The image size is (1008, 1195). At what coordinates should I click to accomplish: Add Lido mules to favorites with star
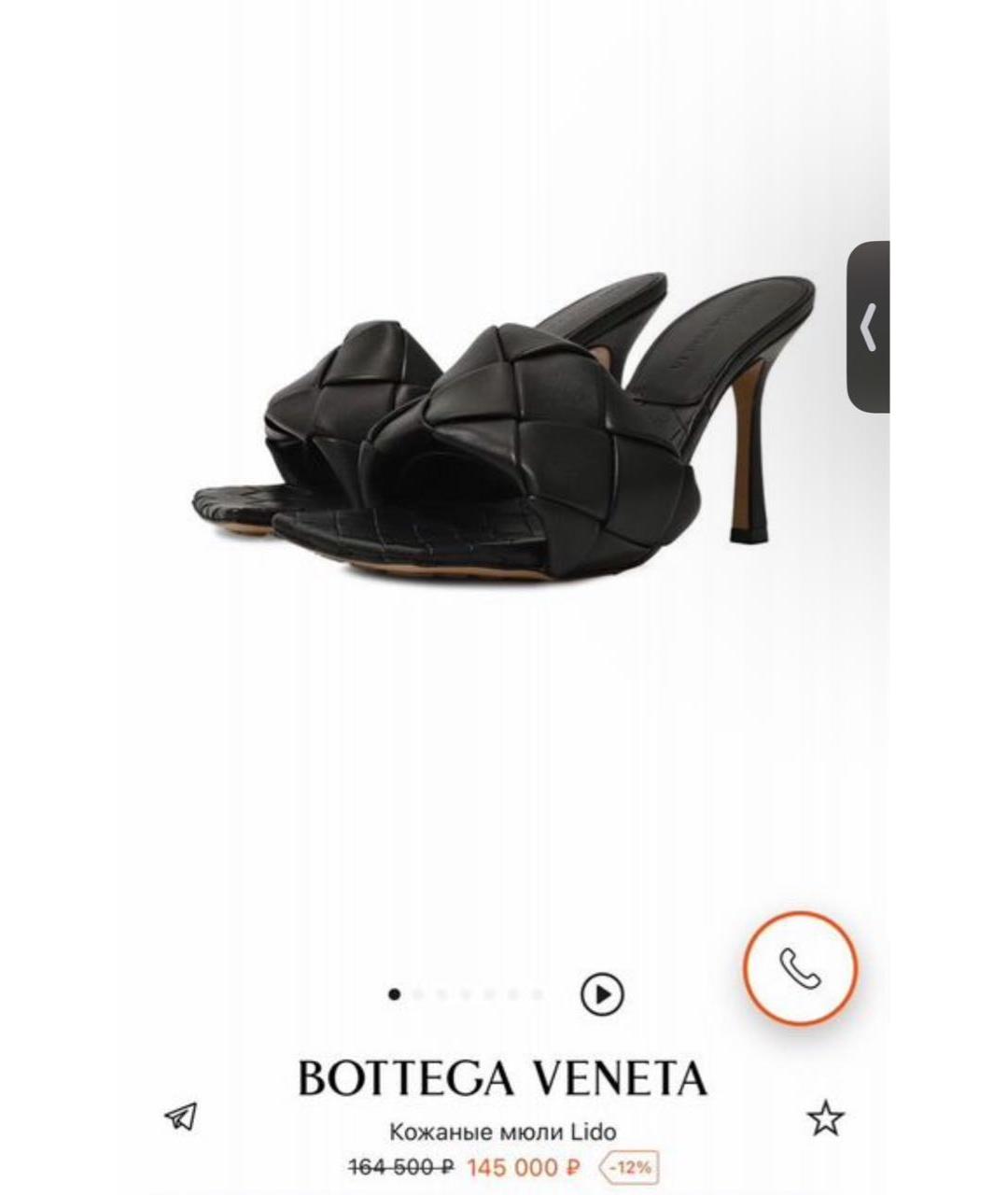tap(825, 1117)
